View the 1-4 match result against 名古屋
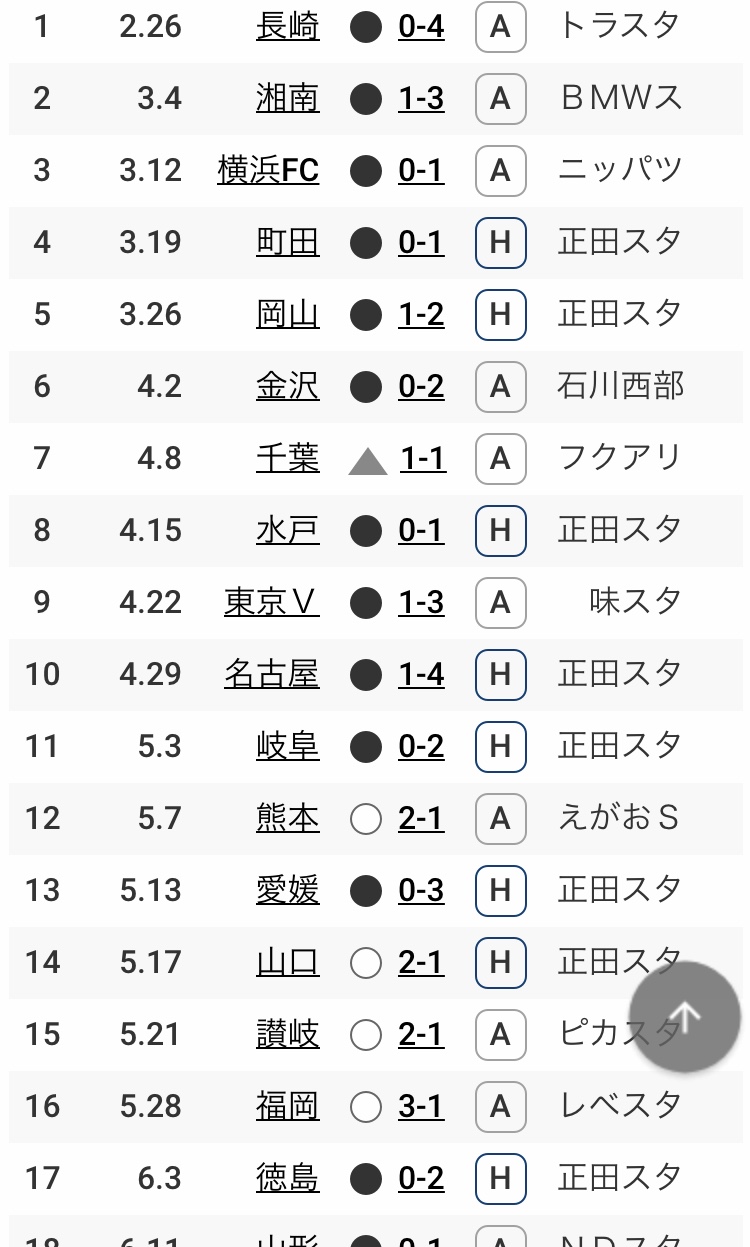The width and height of the screenshot is (750, 1247). click(x=421, y=674)
